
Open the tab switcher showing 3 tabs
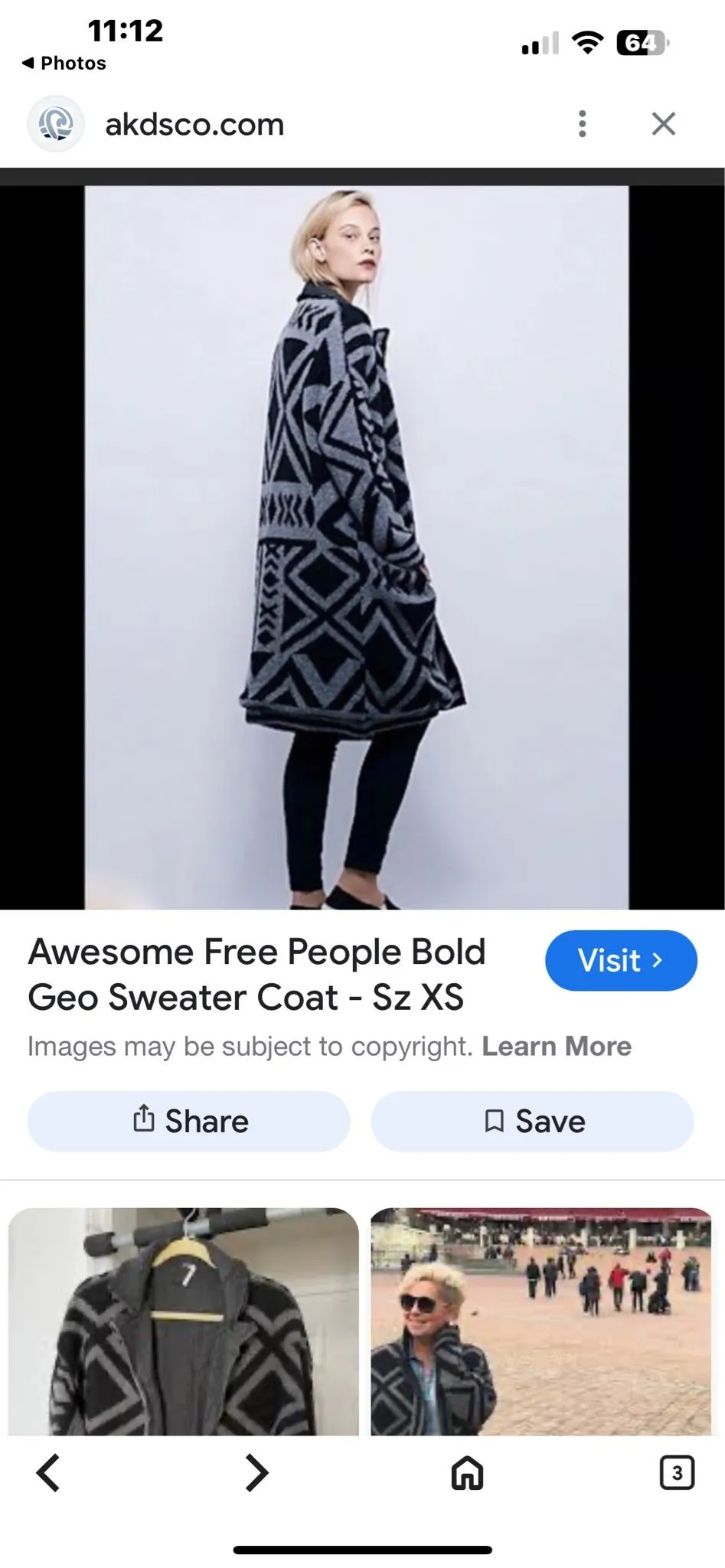click(677, 1473)
